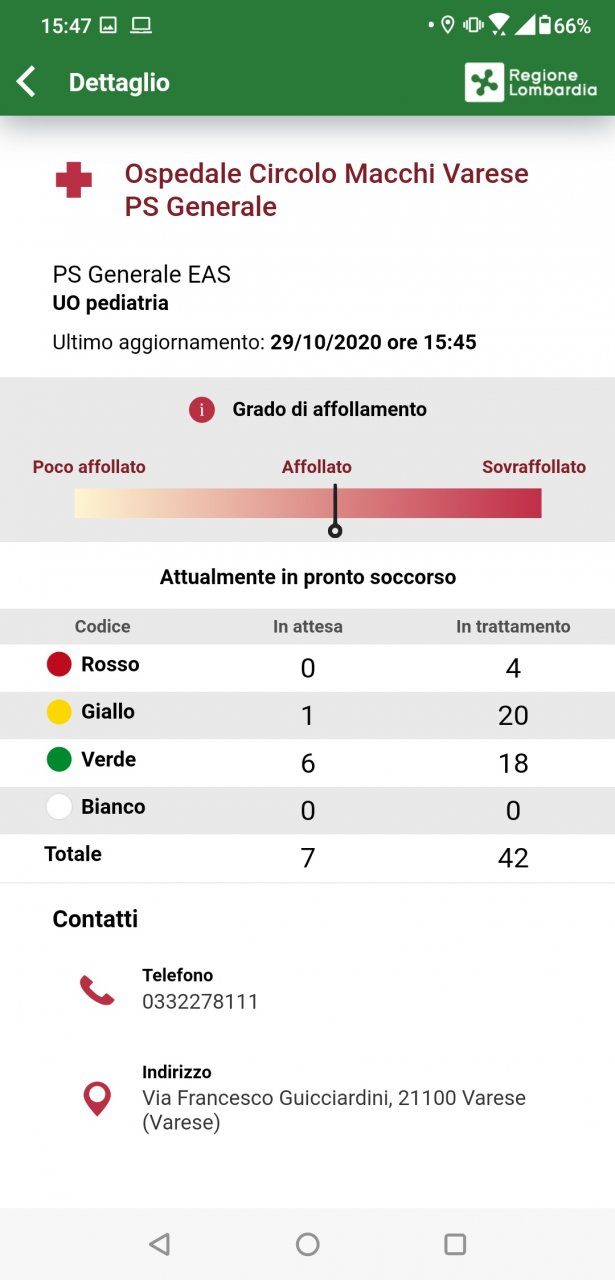Open system recent apps

455,1244
